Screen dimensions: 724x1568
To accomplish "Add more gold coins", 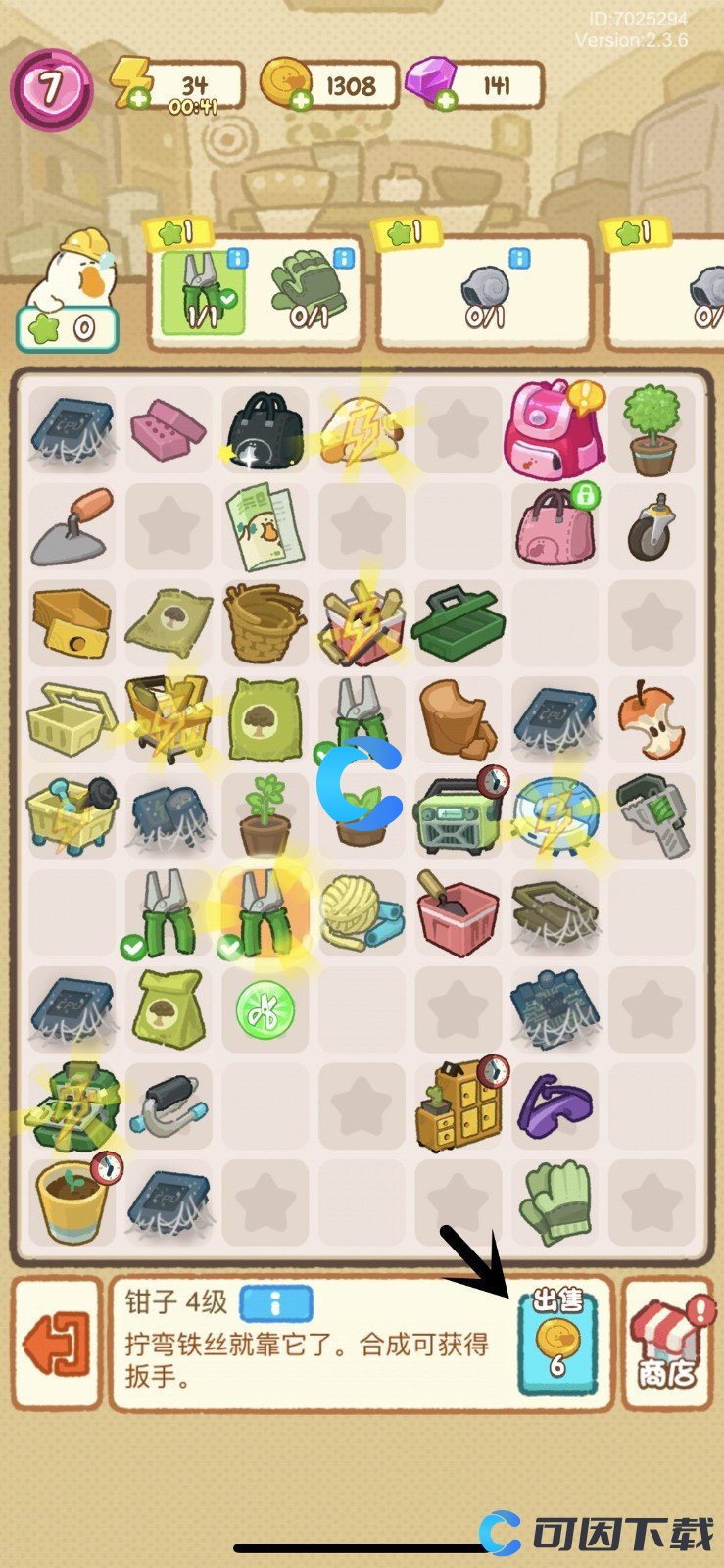I will click(x=300, y=98).
